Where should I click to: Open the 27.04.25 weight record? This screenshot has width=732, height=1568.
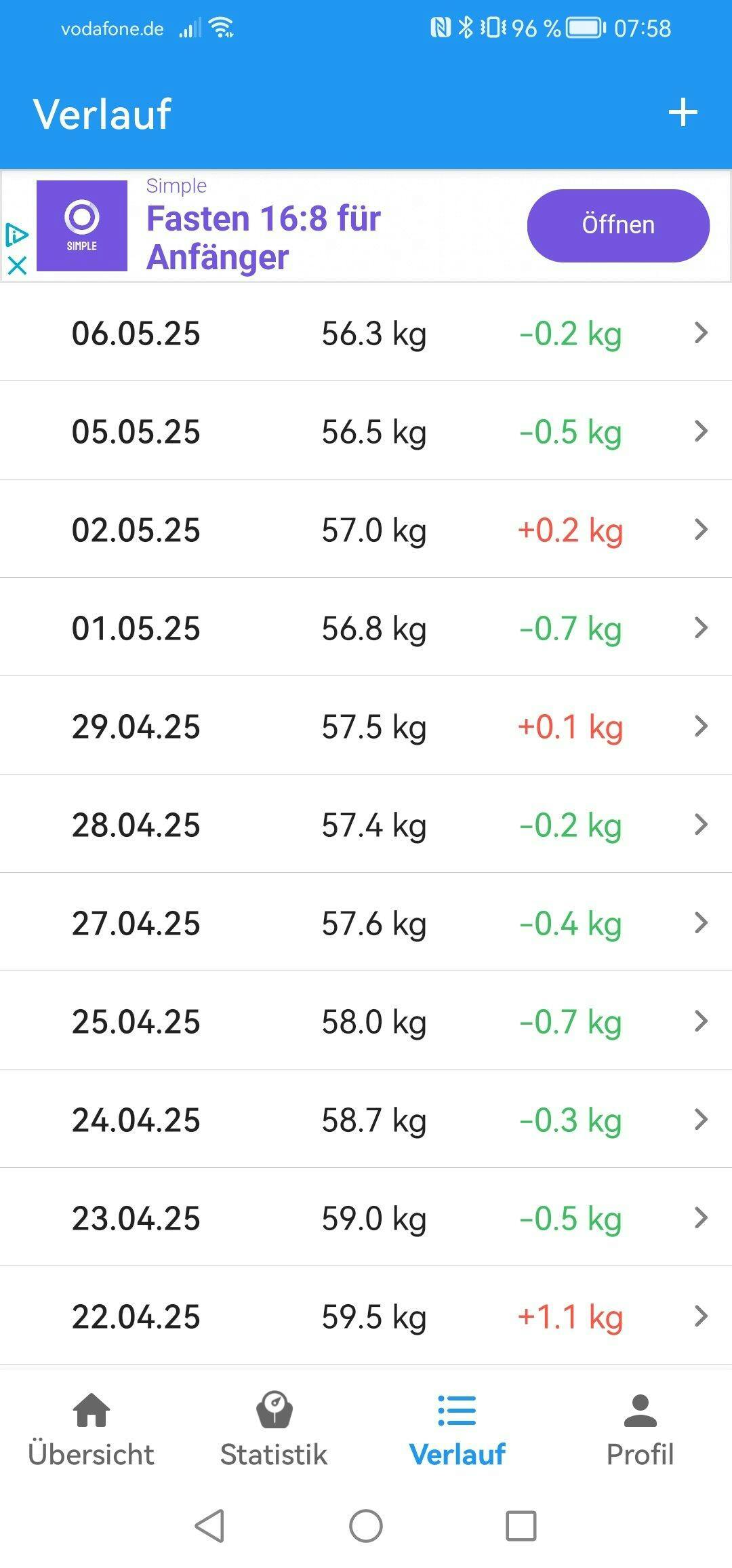(x=366, y=923)
